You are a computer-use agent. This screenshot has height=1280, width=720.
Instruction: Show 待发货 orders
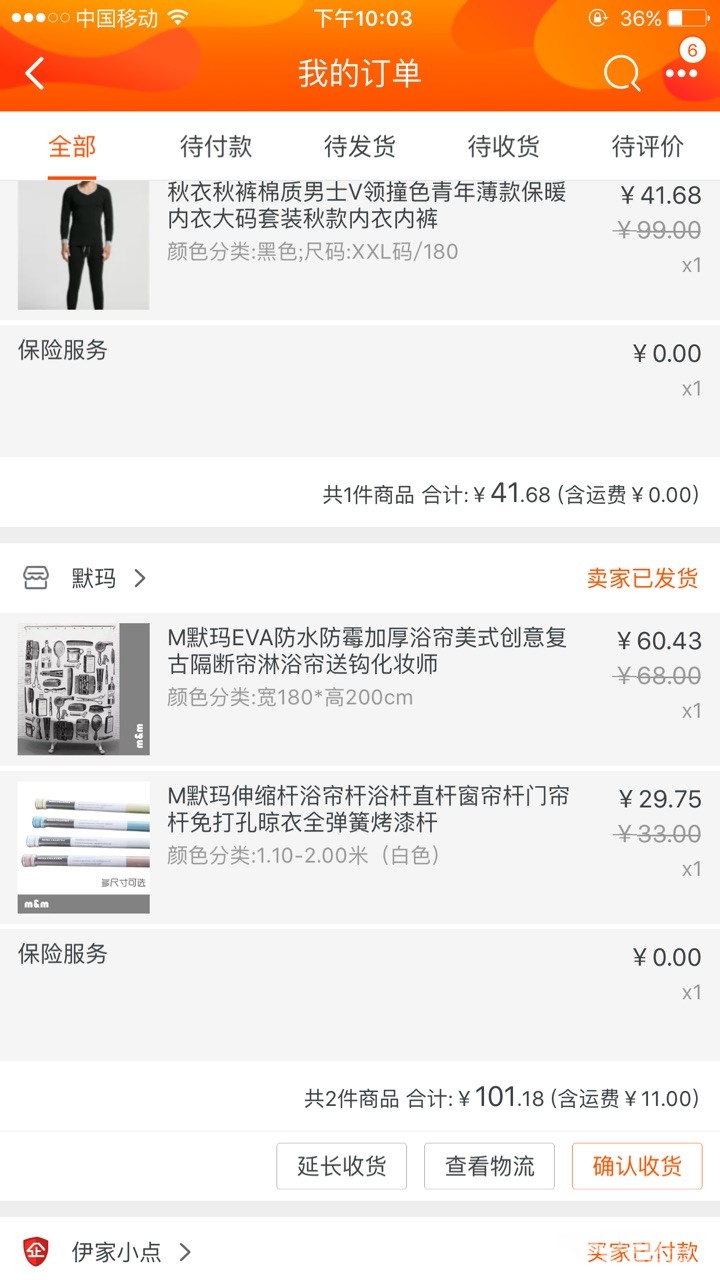(x=360, y=147)
